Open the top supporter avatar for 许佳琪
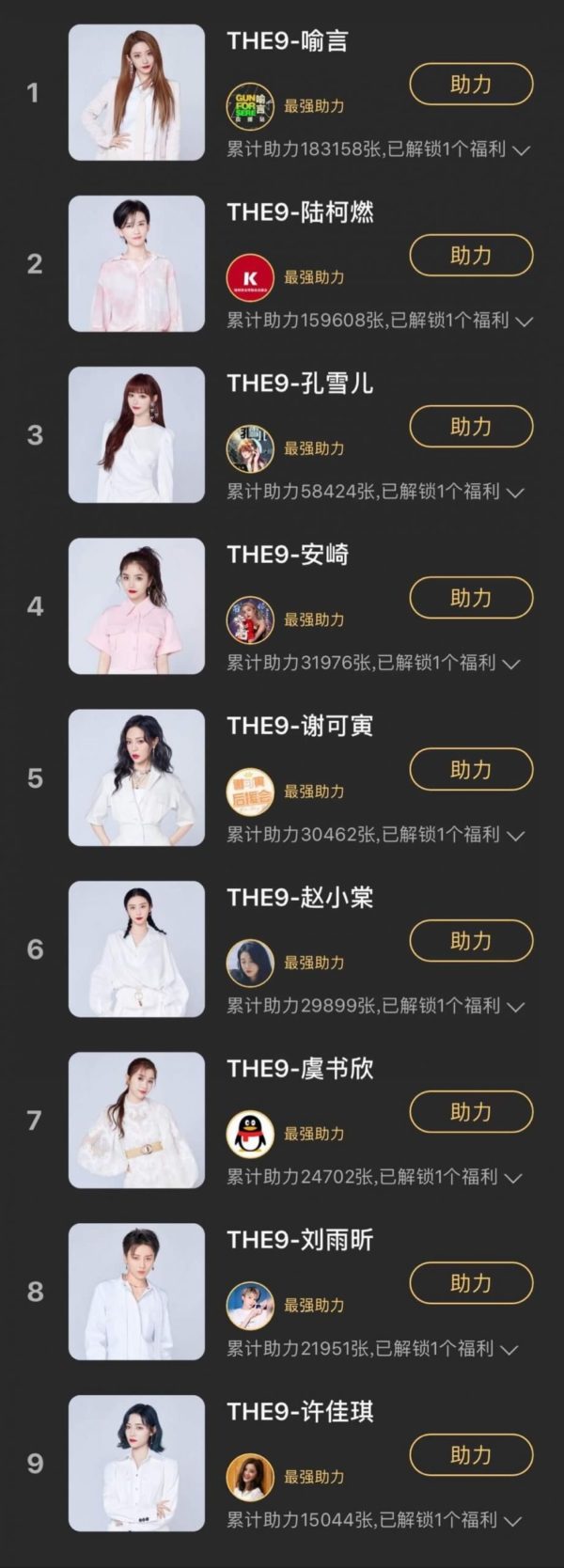The width and height of the screenshot is (564, 1568). tap(250, 1478)
